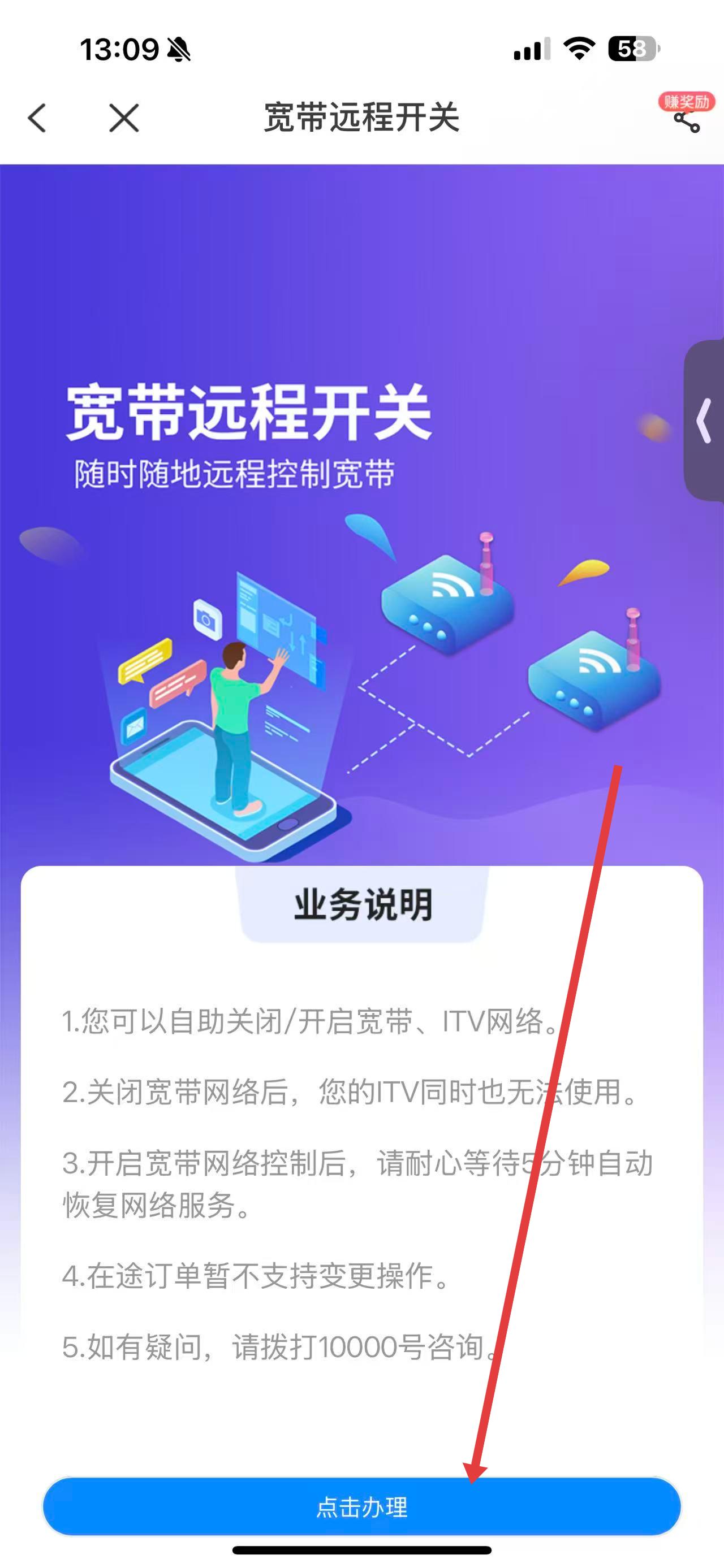Go back using the top arrow
Viewport: 724px width, 1568px height.
coord(37,118)
